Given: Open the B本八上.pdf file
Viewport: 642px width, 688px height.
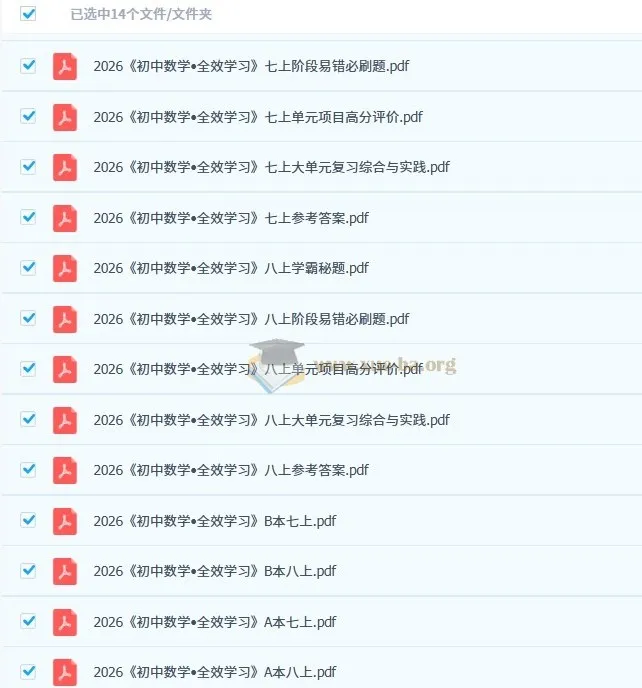Looking at the screenshot, I should coord(214,571).
